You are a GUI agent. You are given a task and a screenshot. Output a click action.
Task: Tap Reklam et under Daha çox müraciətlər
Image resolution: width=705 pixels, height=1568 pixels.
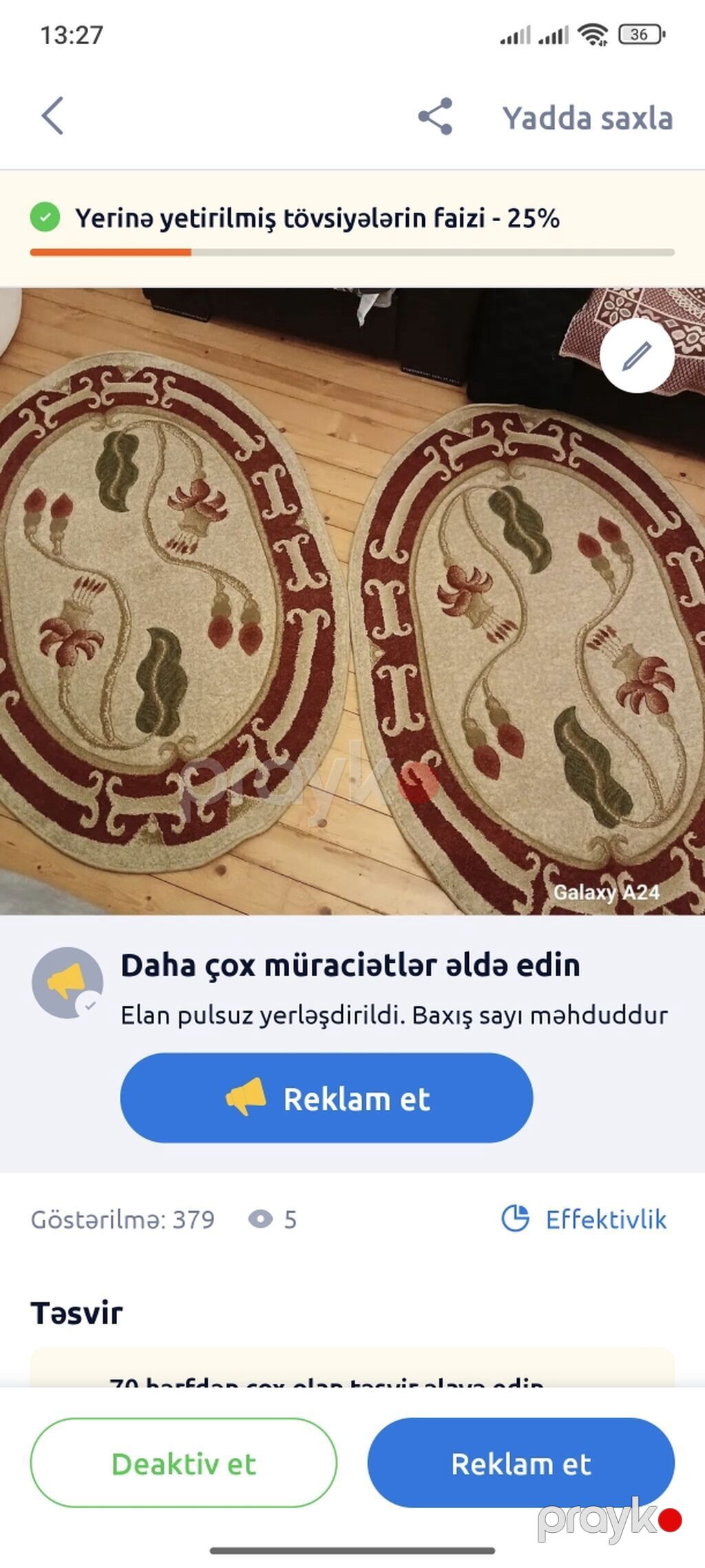(x=326, y=1098)
